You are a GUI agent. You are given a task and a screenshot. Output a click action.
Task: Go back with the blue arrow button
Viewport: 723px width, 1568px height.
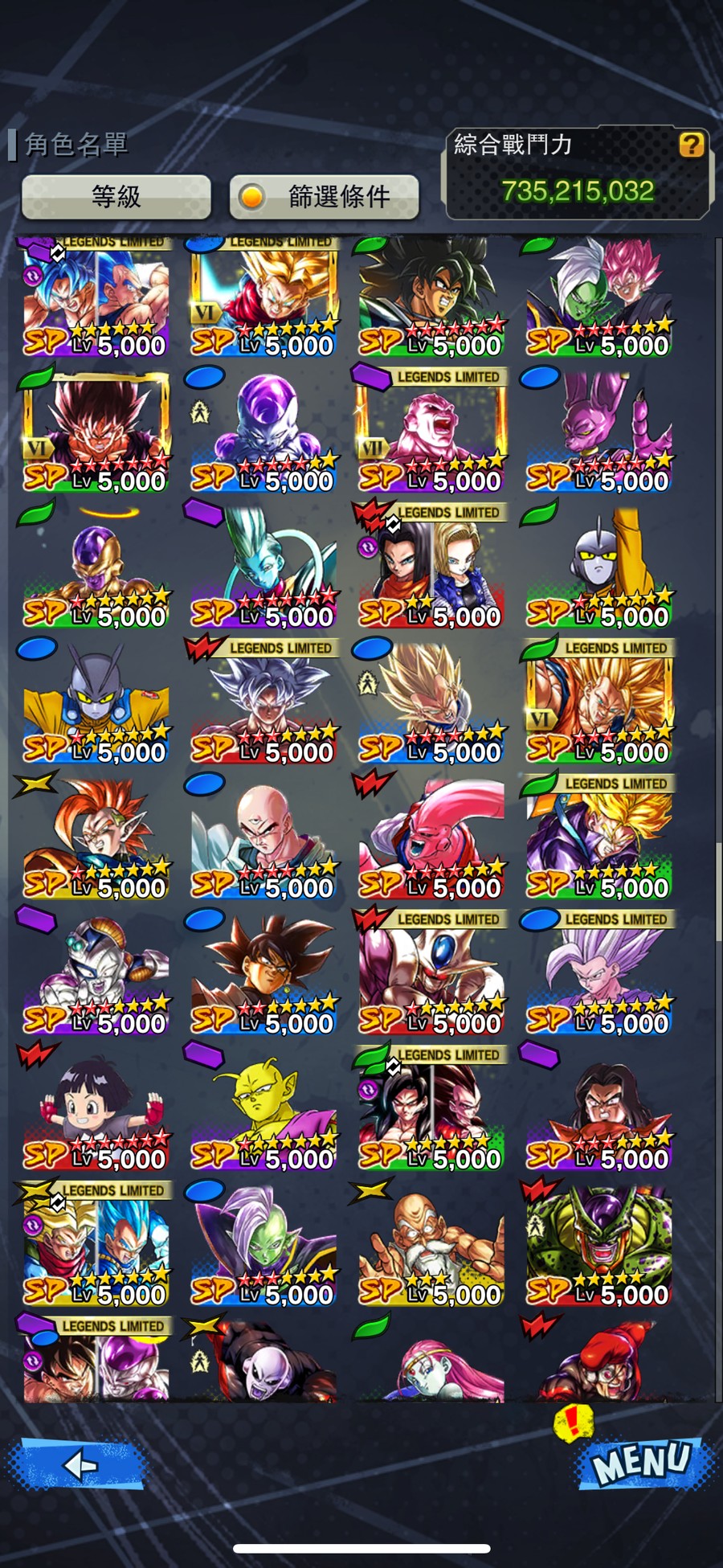coord(79,1465)
